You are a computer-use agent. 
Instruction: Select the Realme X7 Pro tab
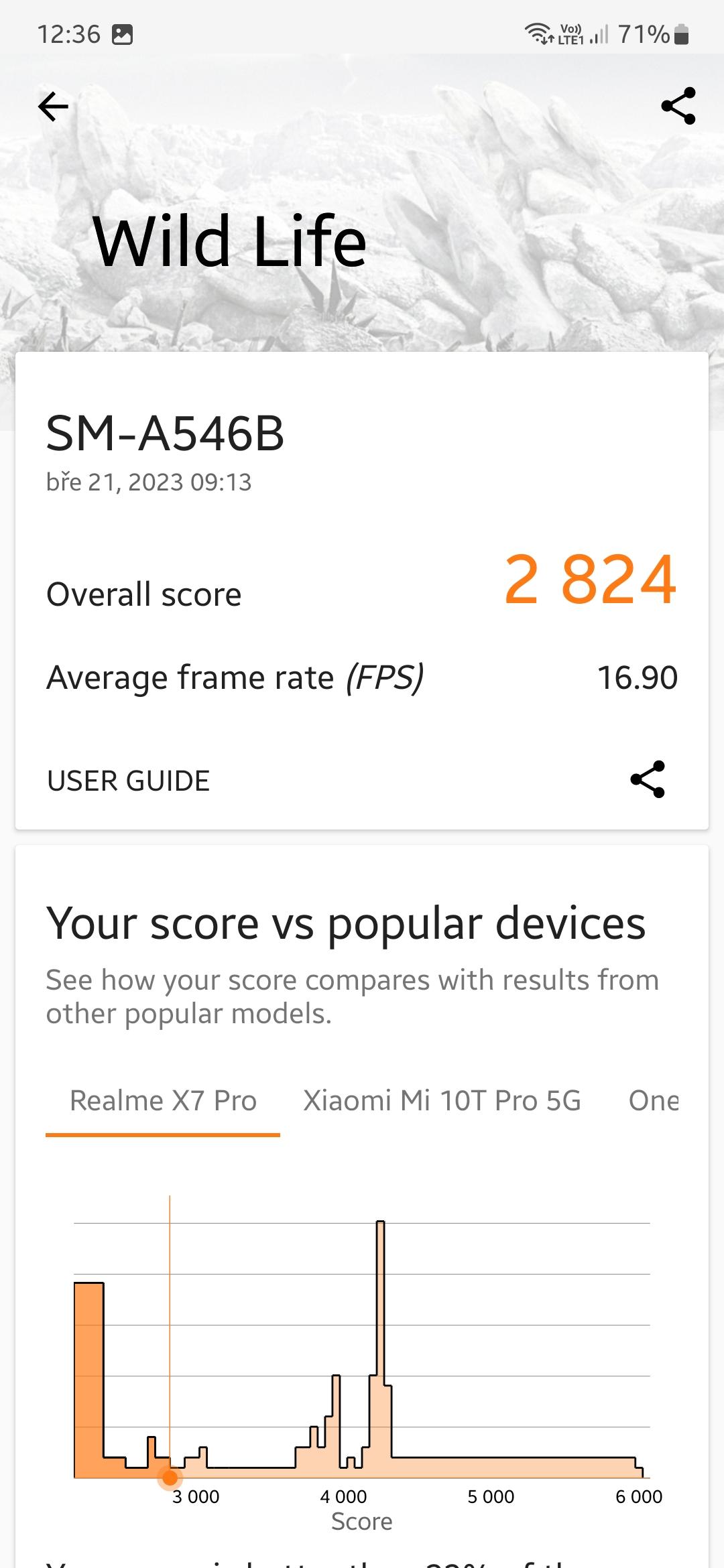163,1101
